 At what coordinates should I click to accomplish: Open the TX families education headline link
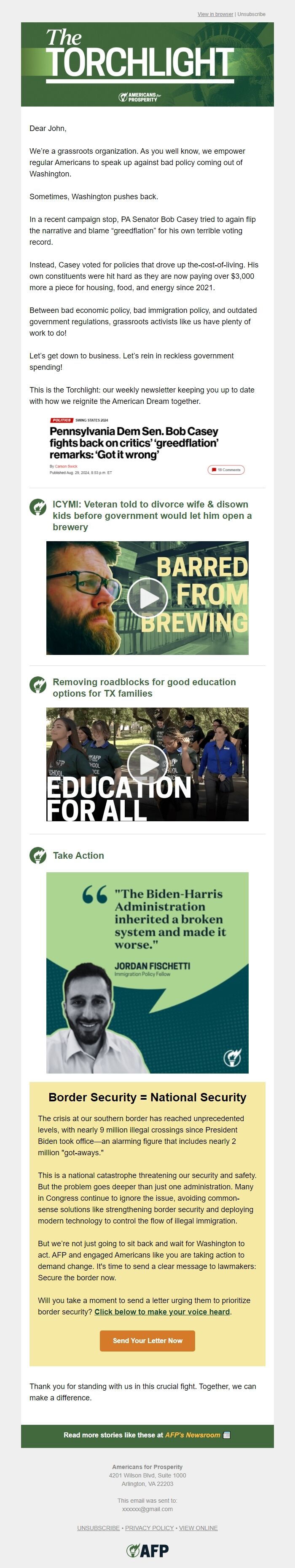coord(144,687)
